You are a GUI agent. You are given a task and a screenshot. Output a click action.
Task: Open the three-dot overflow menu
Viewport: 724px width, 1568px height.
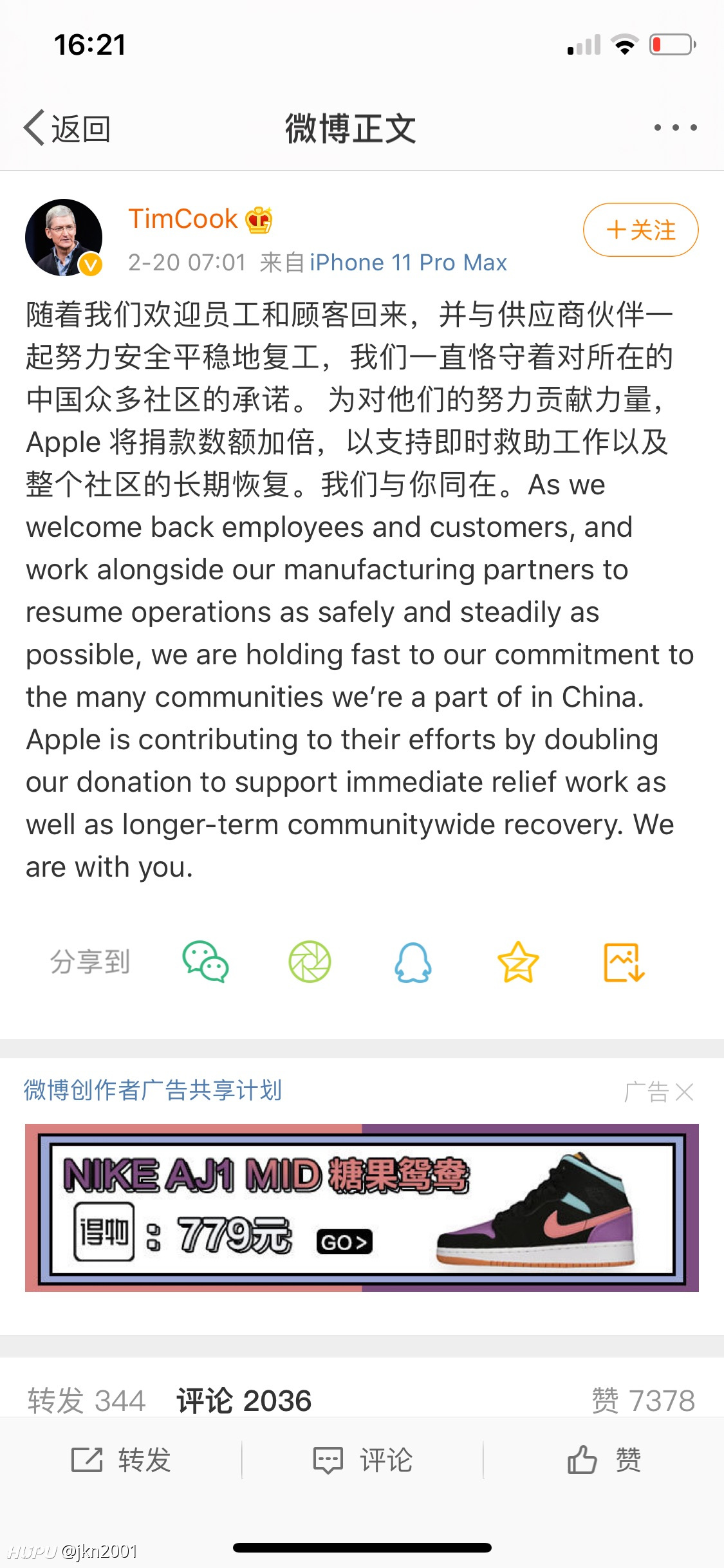(675, 127)
